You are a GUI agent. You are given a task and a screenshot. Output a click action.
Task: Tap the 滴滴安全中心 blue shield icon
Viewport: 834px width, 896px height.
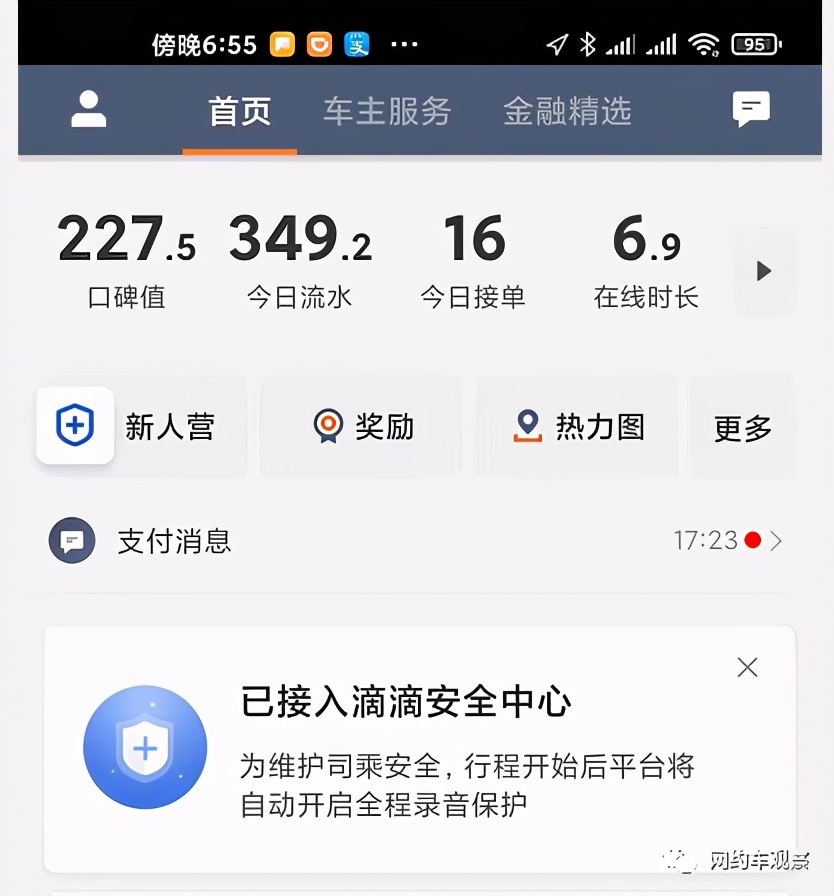[145, 747]
